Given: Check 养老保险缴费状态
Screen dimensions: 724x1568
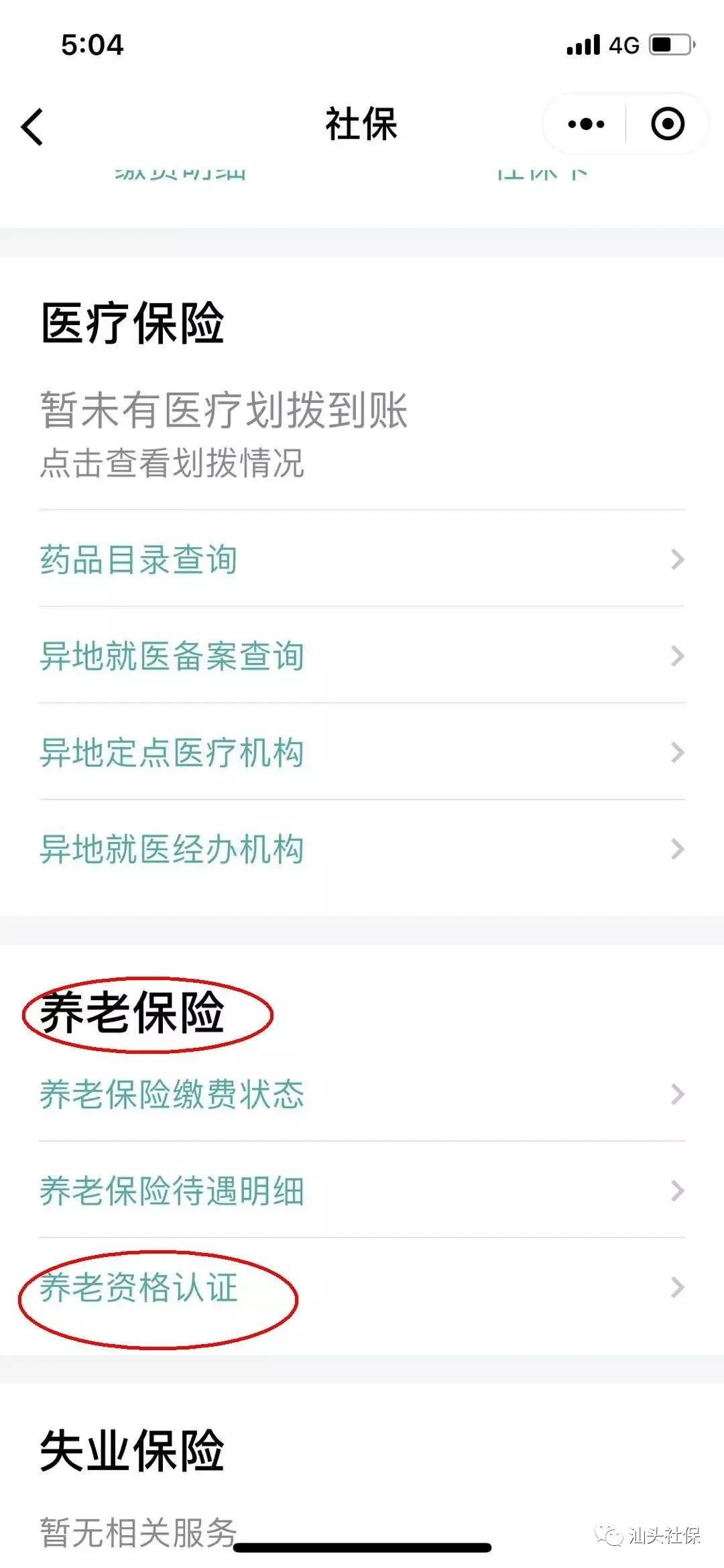Looking at the screenshot, I should coord(362,1094).
